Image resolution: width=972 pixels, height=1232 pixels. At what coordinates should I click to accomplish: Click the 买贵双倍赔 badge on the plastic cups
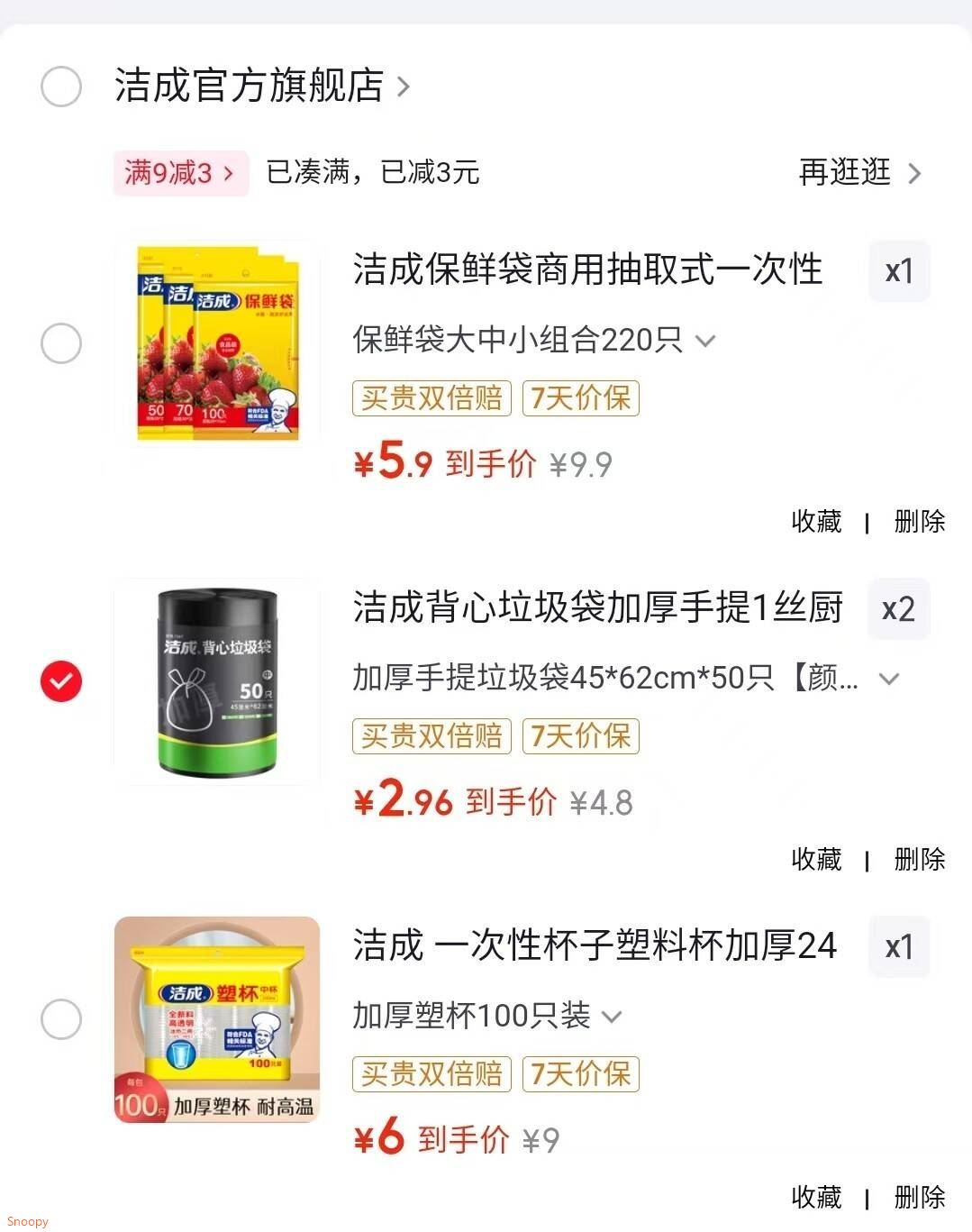pos(431,1074)
